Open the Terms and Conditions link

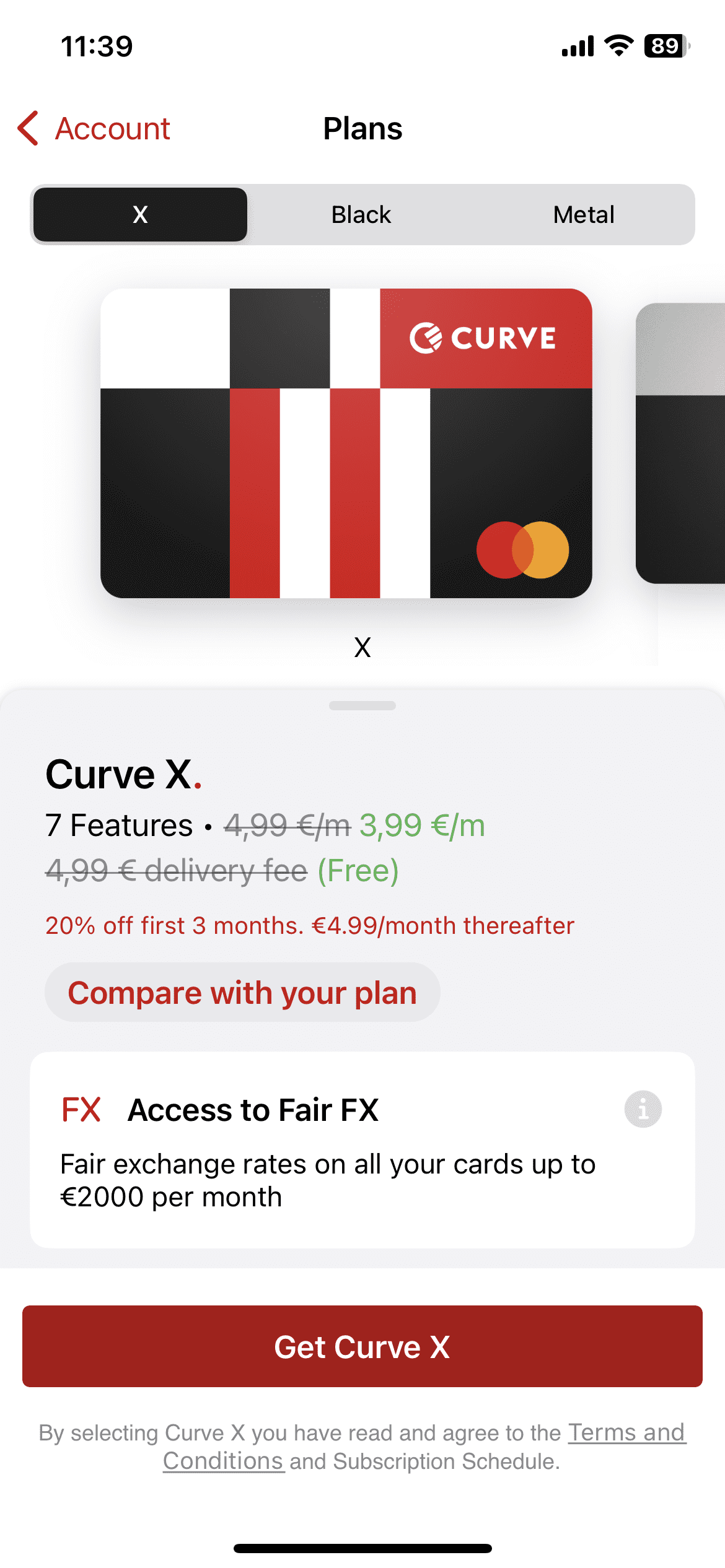[x=626, y=1433]
